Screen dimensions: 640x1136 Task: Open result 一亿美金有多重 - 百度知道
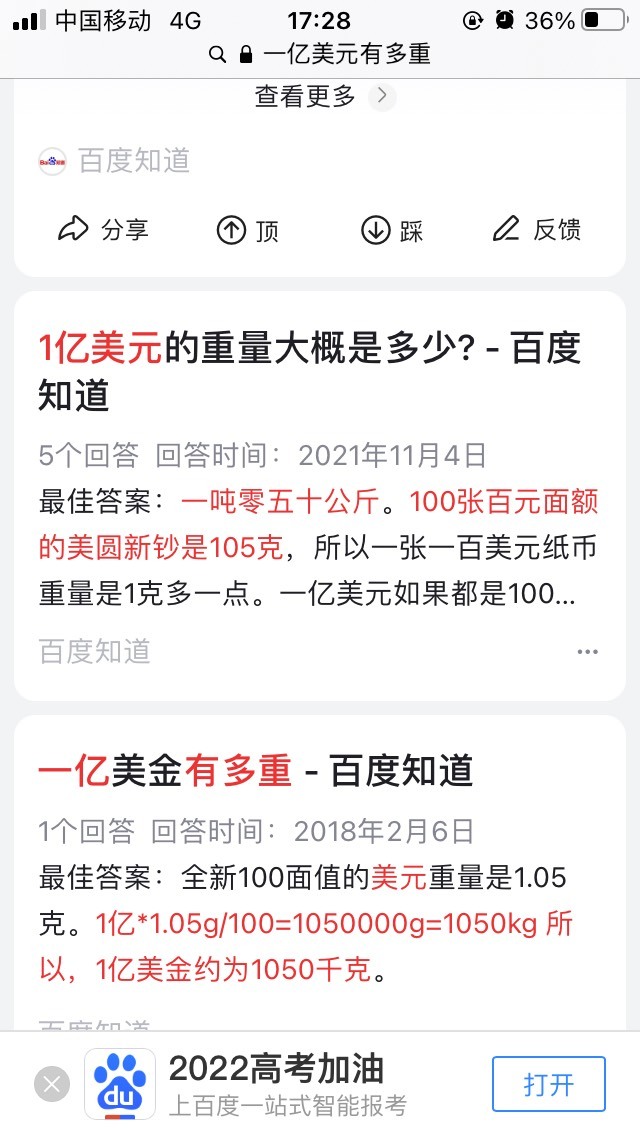click(x=255, y=769)
